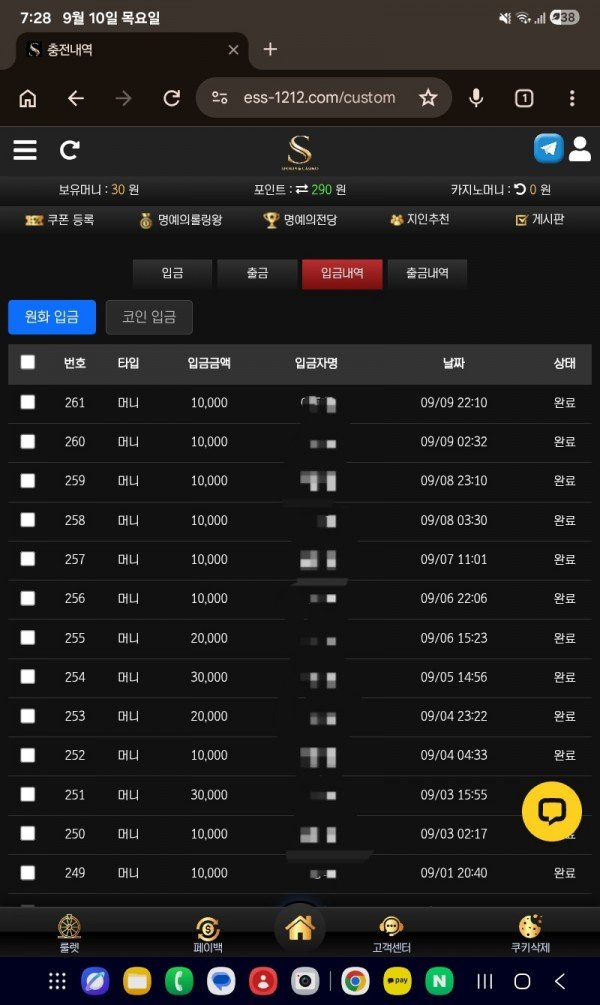This screenshot has width=600, height=1005.
Task: Open 고객센터 in bottom bar
Action: [x=391, y=935]
